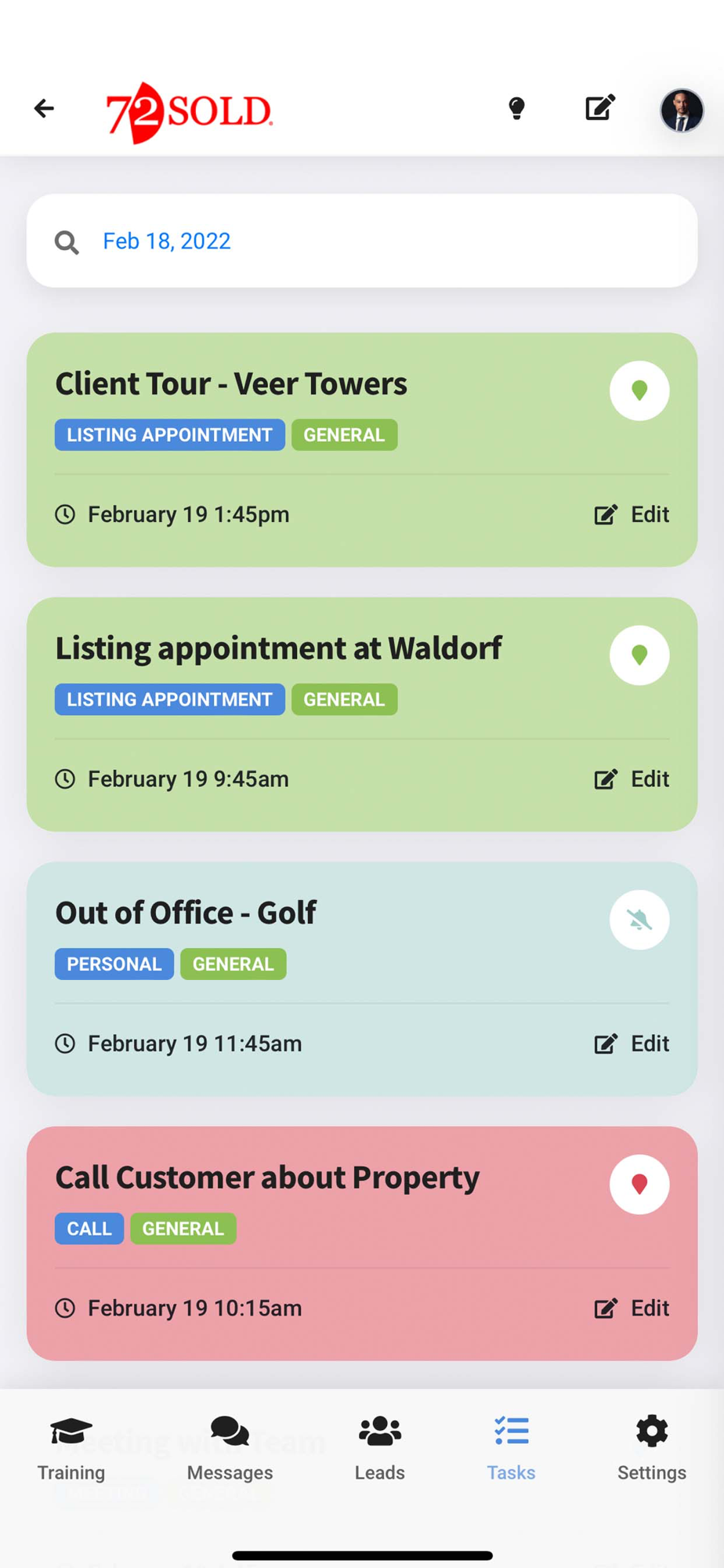Select the Tasks tab
The height and width of the screenshot is (1568, 724).
(x=511, y=1449)
